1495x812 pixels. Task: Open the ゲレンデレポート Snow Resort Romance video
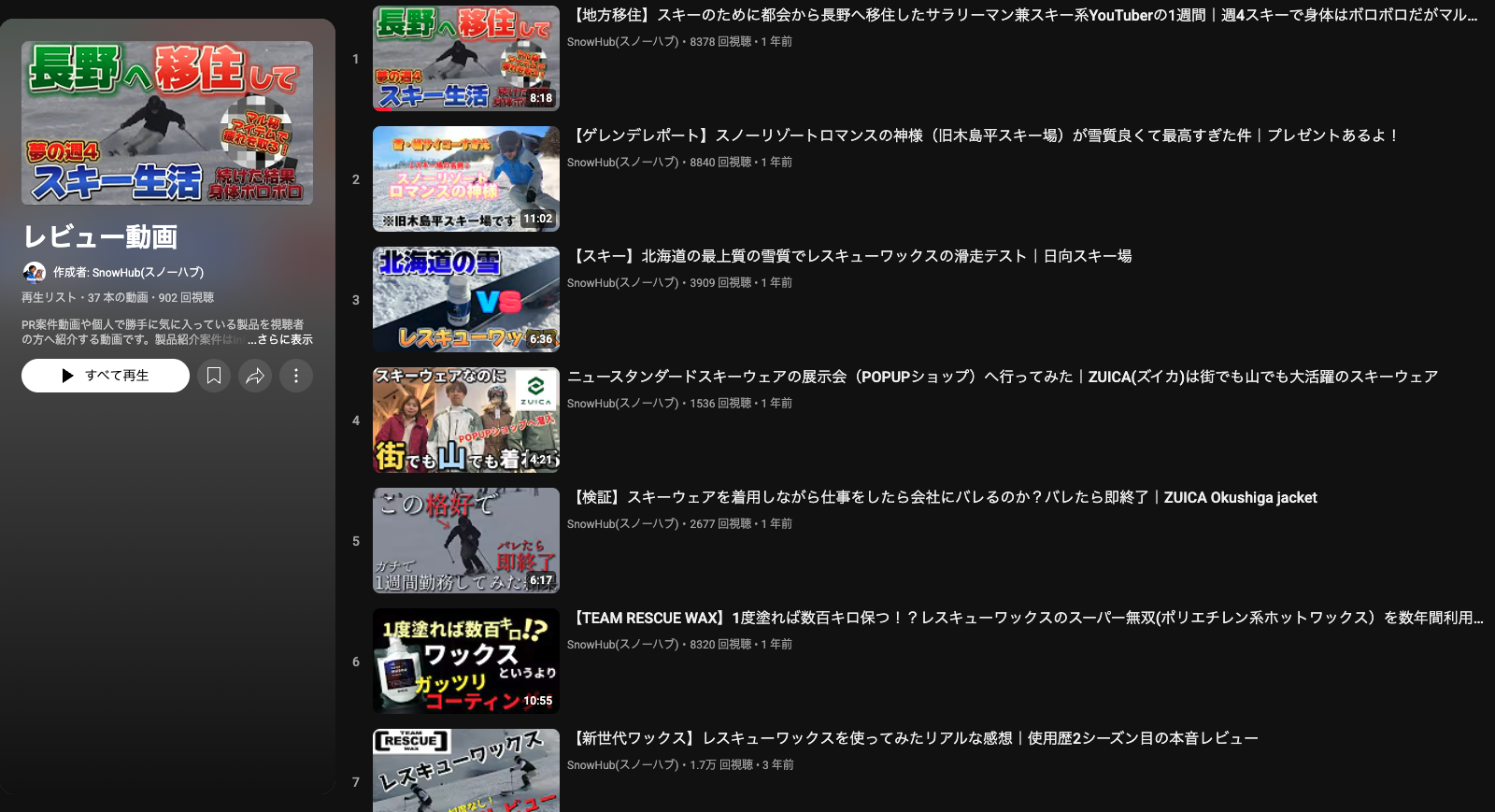[981, 135]
